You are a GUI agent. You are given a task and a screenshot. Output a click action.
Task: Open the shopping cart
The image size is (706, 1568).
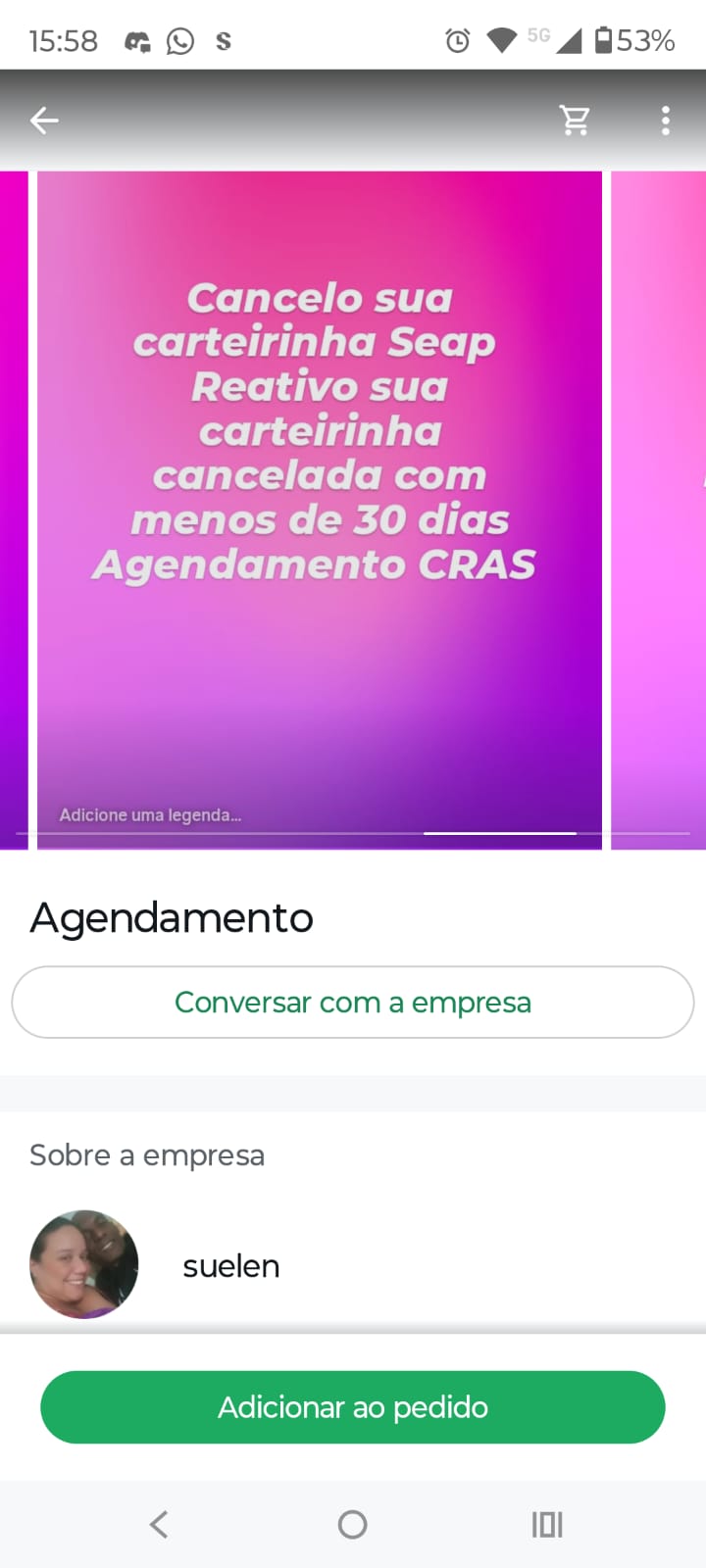coord(575,121)
